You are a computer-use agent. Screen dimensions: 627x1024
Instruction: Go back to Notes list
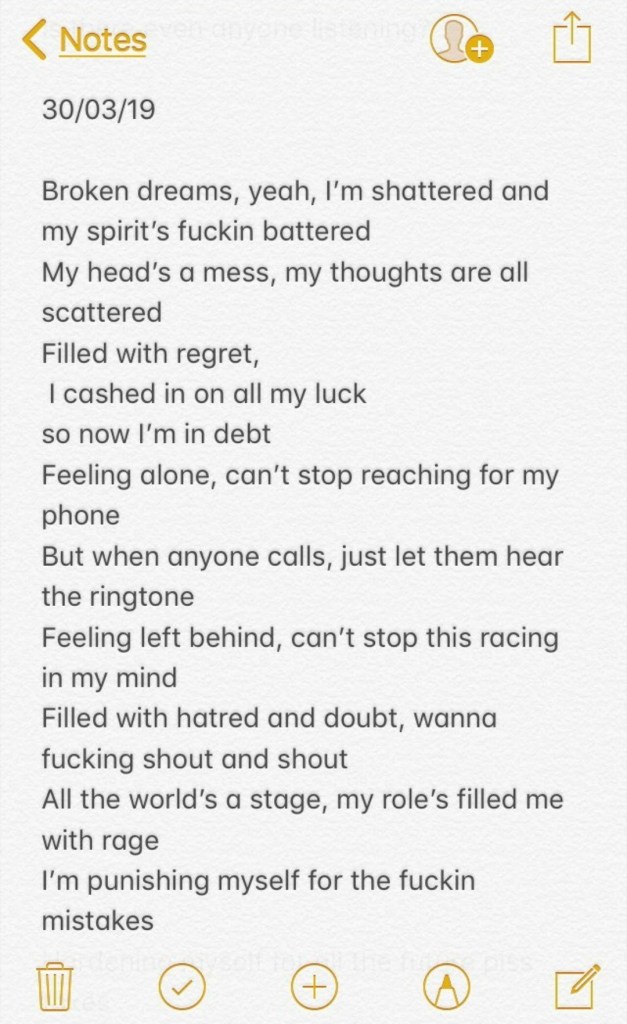pos(84,40)
